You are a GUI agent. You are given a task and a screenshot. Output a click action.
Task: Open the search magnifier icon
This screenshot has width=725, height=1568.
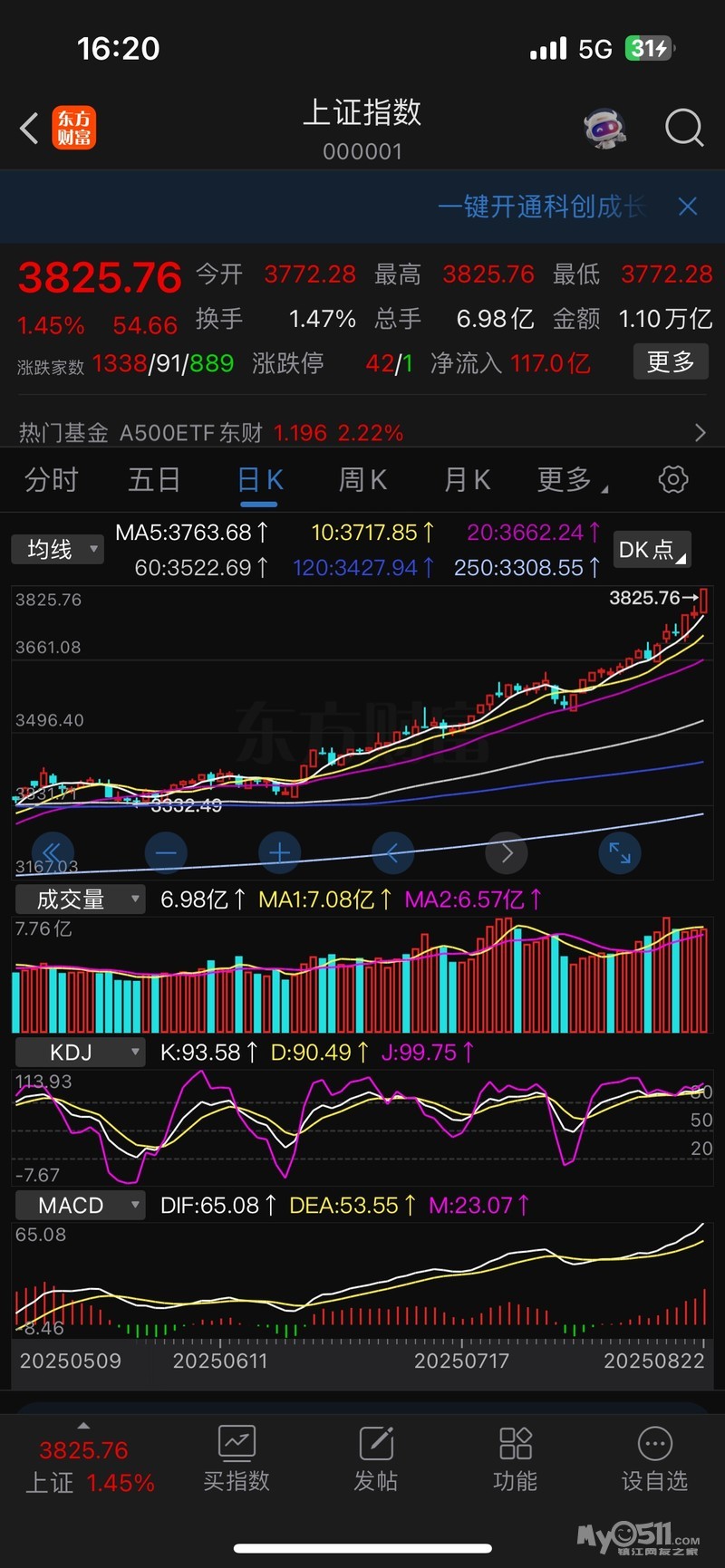[x=683, y=128]
